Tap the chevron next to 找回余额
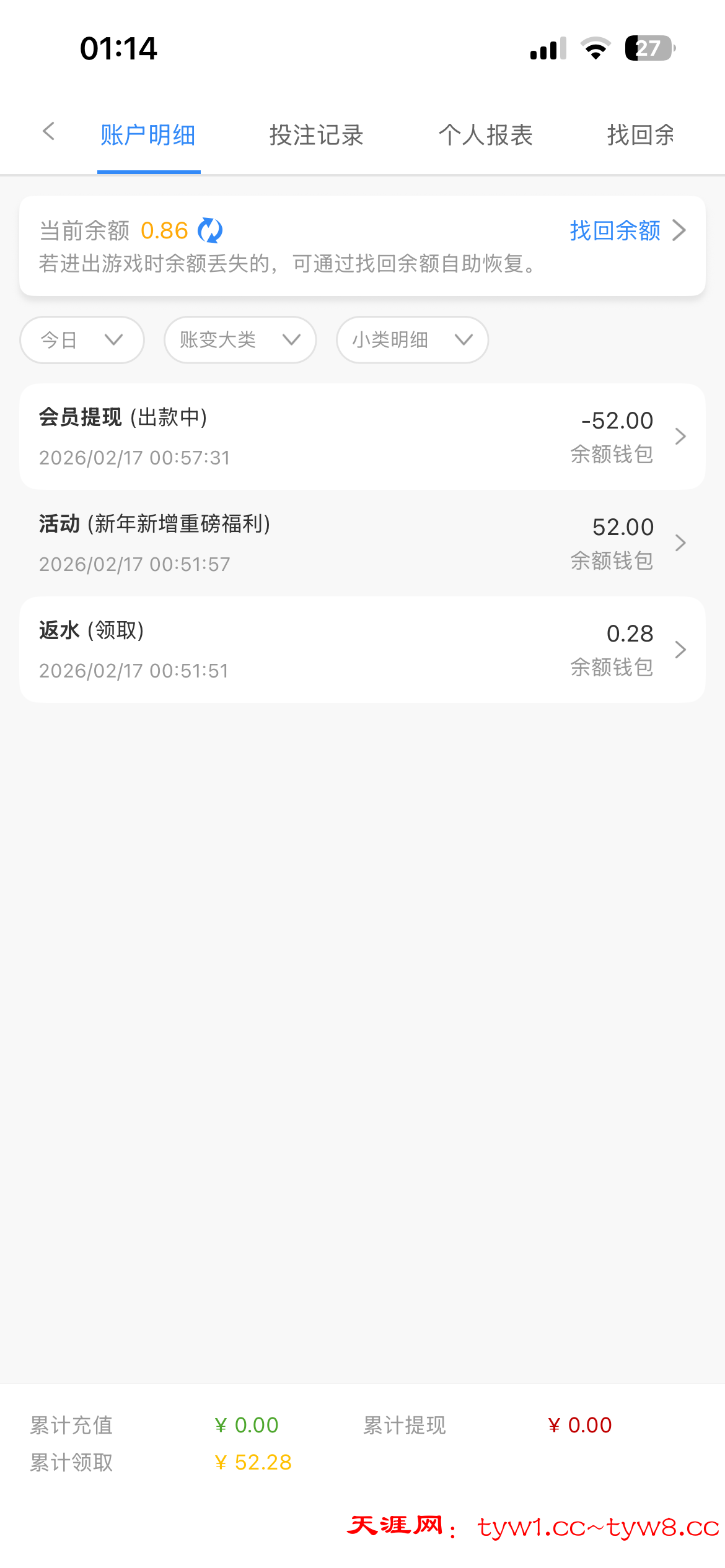 [x=680, y=230]
